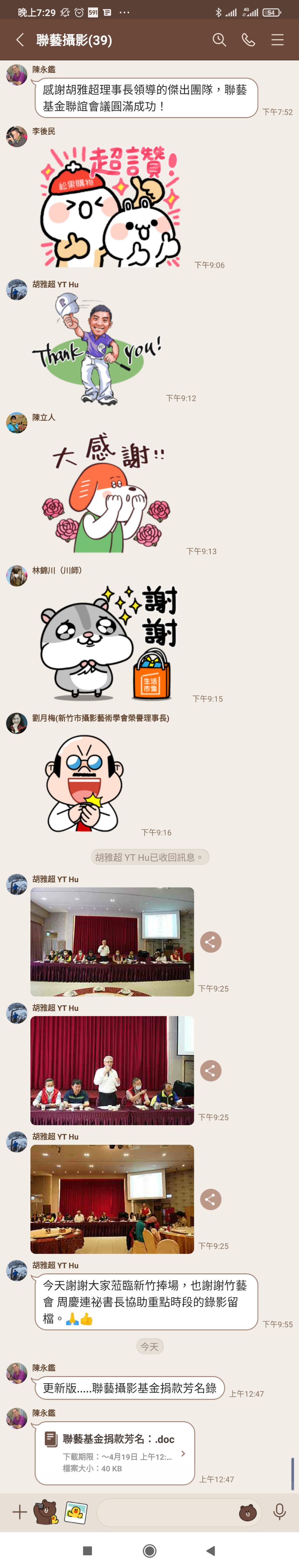
Task: Go back from 聯藝攝影 chat
Action: click(19, 40)
